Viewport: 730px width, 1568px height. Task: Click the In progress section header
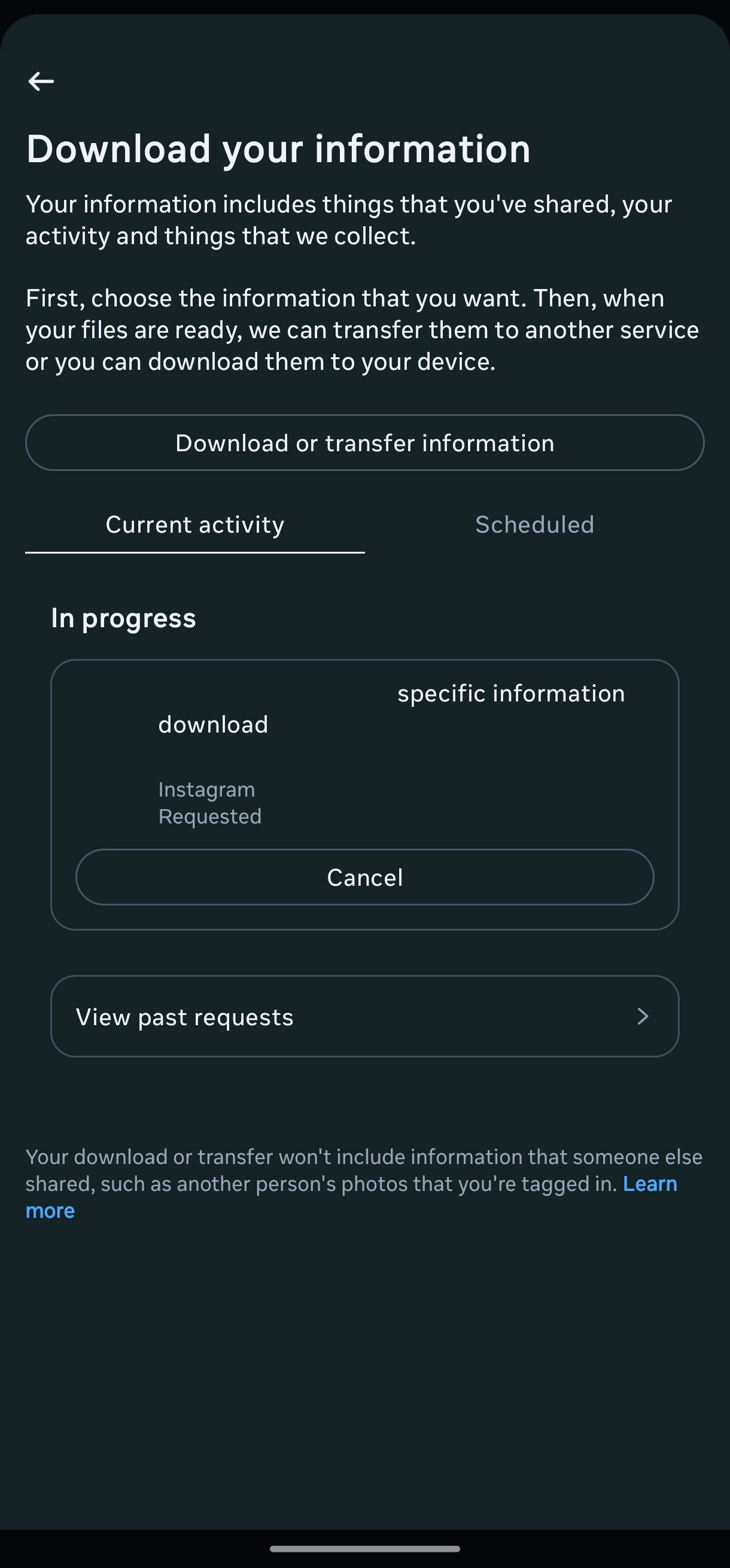(x=123, y=616)
